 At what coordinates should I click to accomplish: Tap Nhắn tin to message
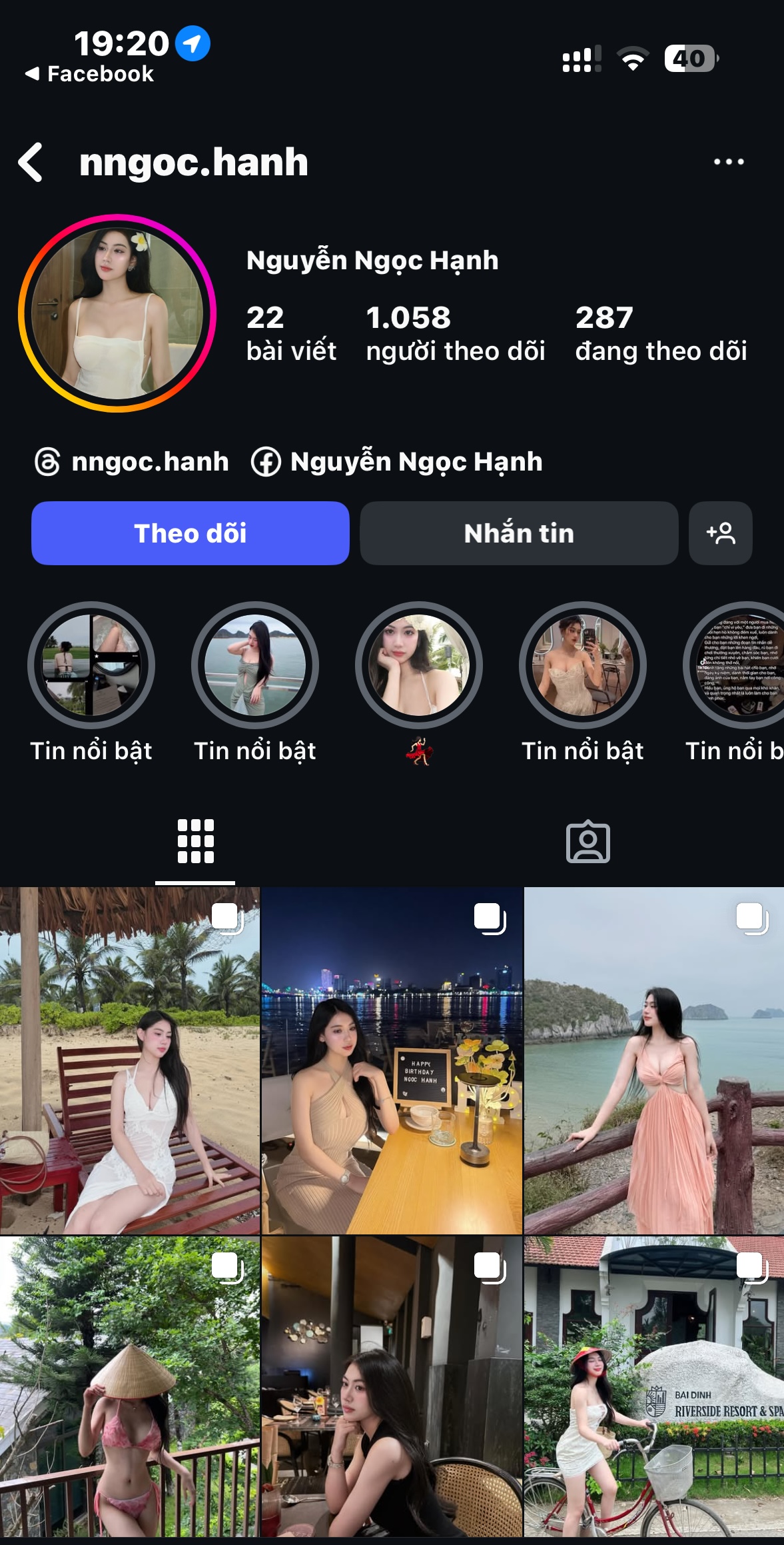click(x=518, y=533)
